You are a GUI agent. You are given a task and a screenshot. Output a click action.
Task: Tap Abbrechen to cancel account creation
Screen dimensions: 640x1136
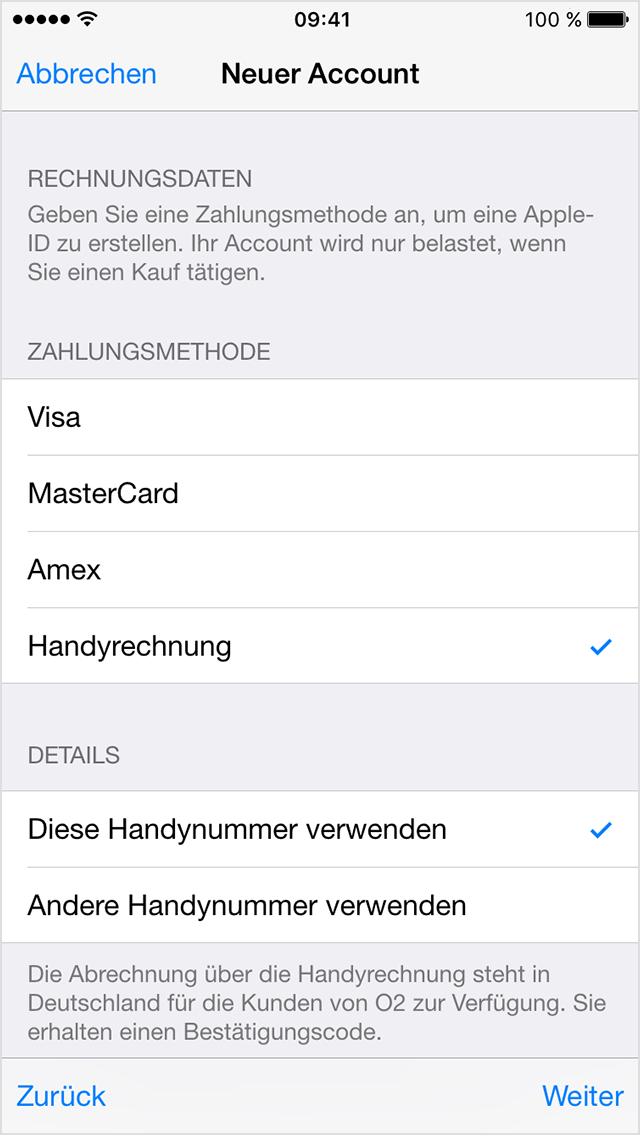(86, 74)
